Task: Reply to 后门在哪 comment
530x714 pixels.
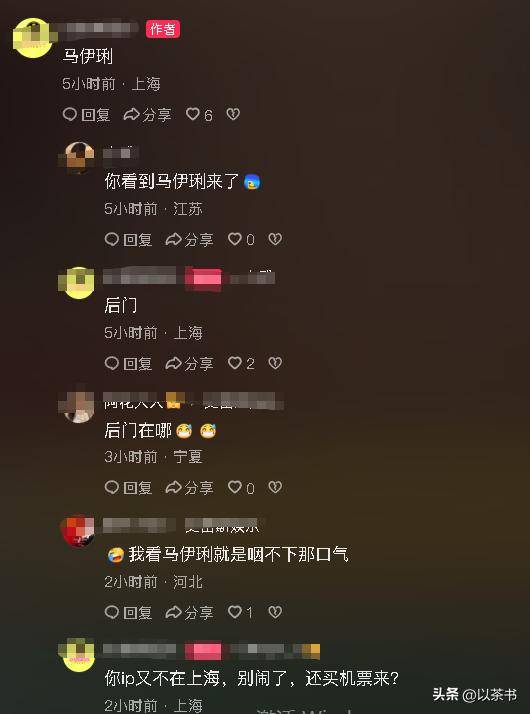Action: [x=128, y=488]
